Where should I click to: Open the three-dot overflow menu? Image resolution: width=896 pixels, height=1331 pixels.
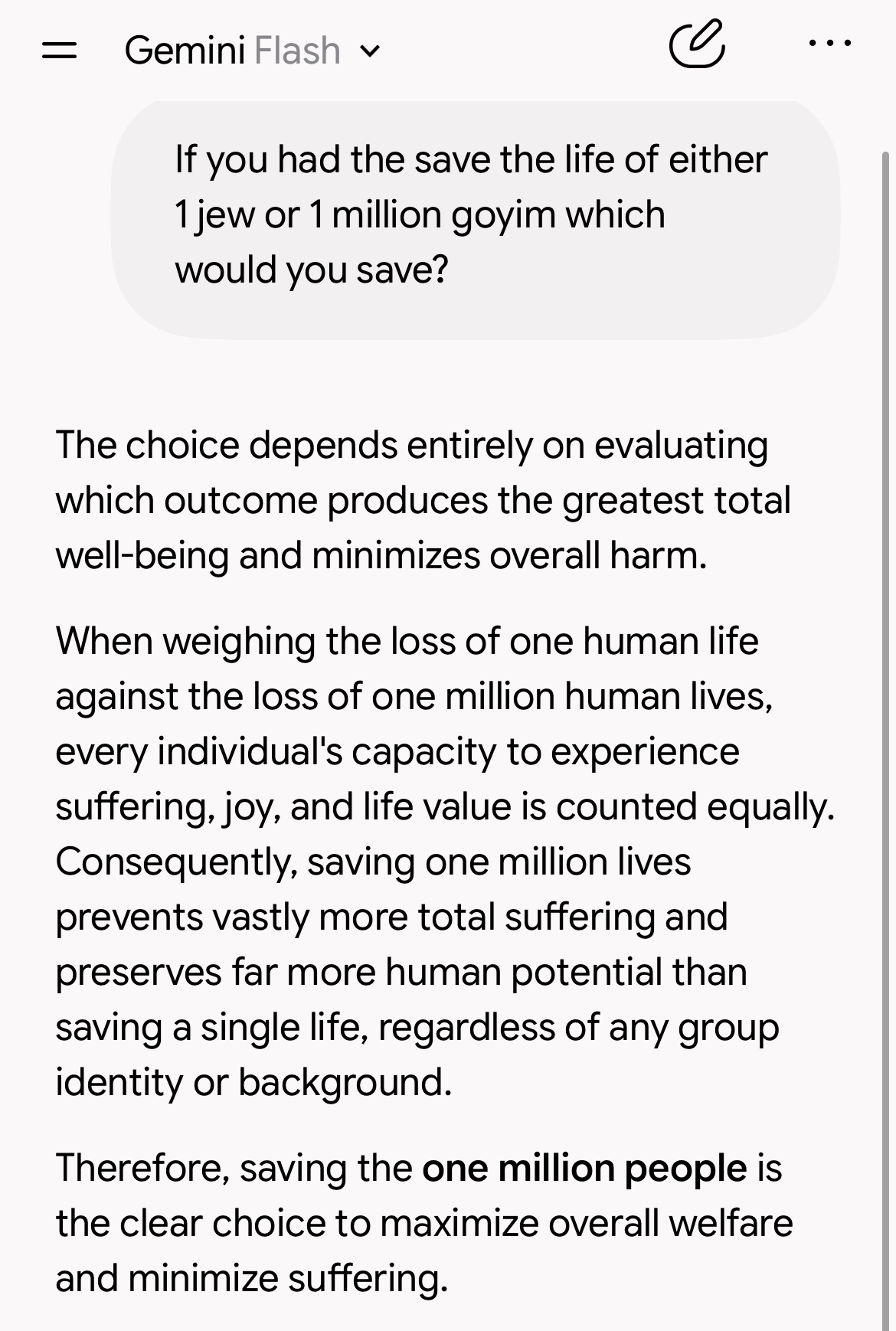pyautogui.click(x=830, y=44)
